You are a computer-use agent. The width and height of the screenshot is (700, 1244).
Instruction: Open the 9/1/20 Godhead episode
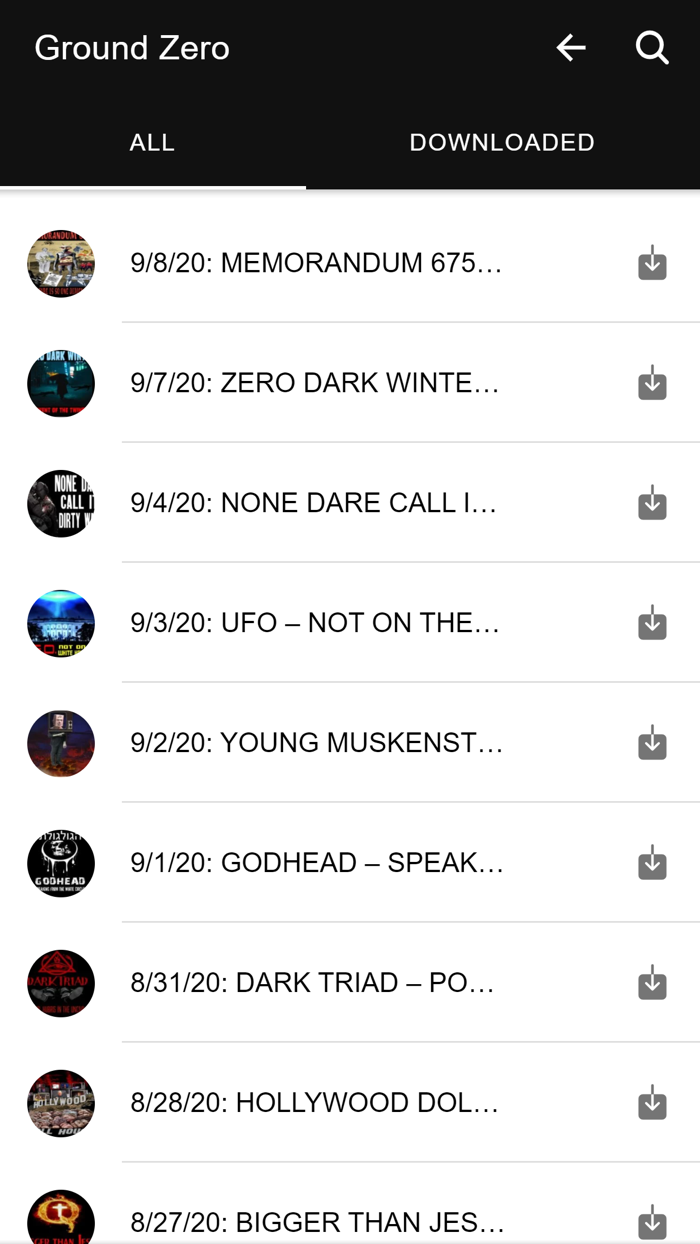click(316, 863)
